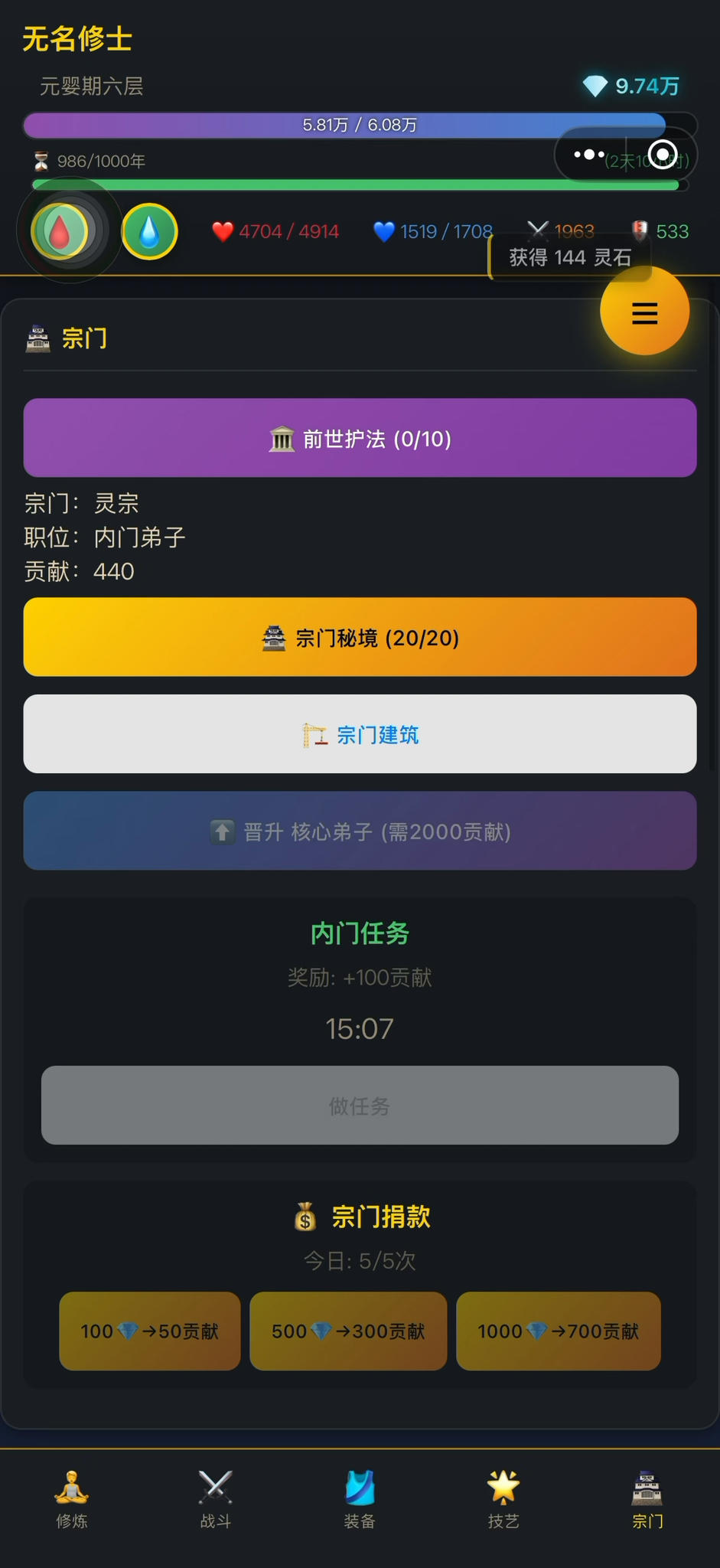Open 宗门建筑
Image resolution: width=720 pixels, height=1568 pixels.
[x=360, y=734]
